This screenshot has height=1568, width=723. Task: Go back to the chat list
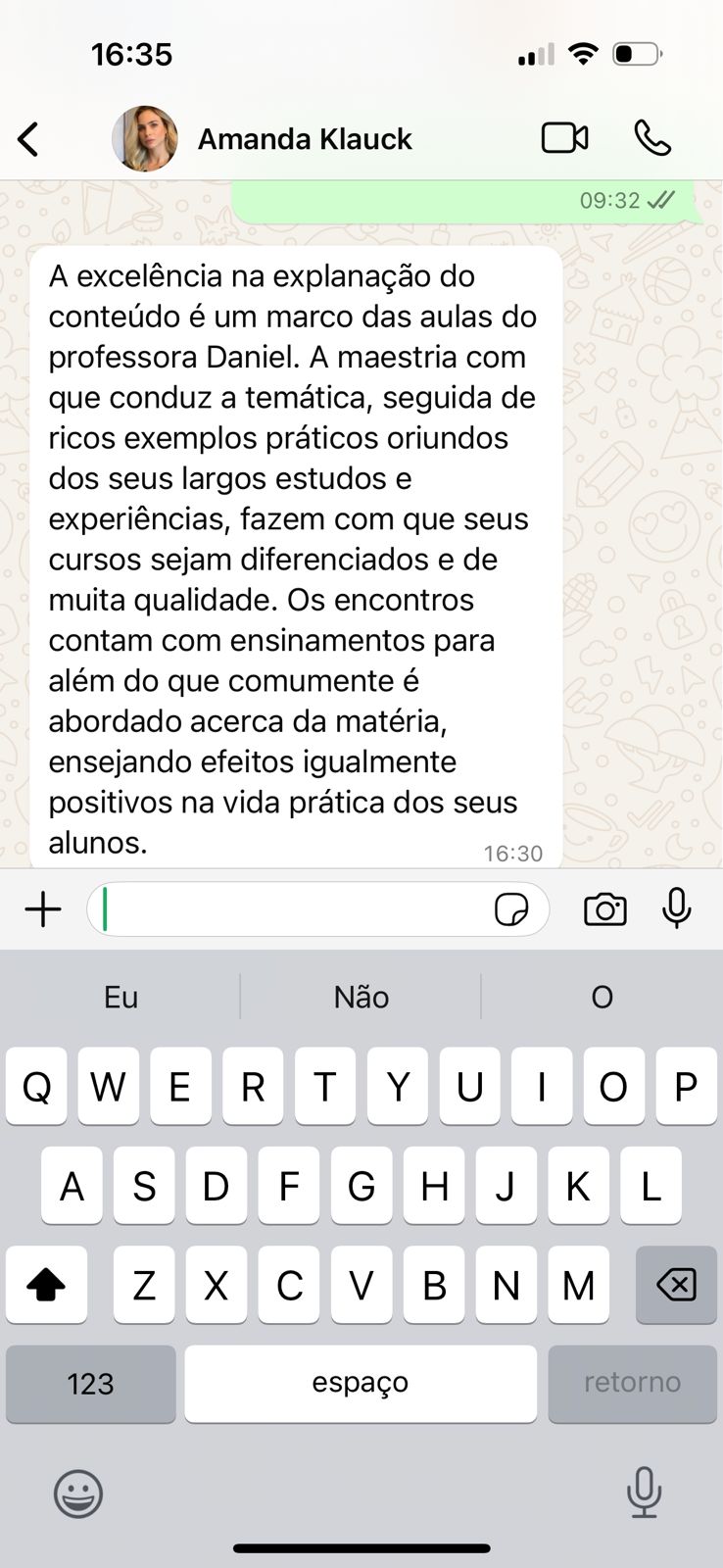[x=29, y=139]
